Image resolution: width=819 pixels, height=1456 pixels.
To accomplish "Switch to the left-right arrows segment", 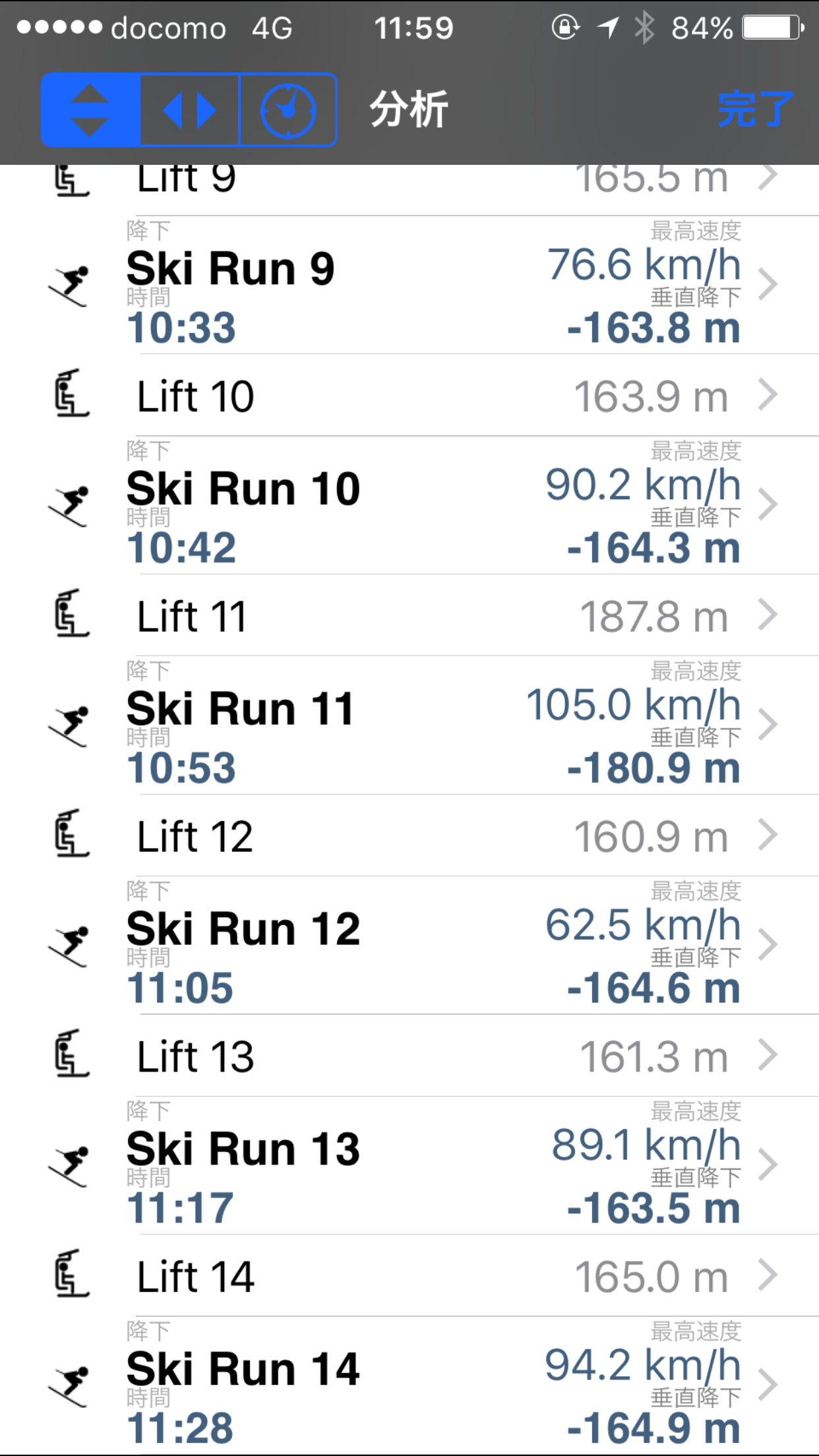I will [189, 110].
